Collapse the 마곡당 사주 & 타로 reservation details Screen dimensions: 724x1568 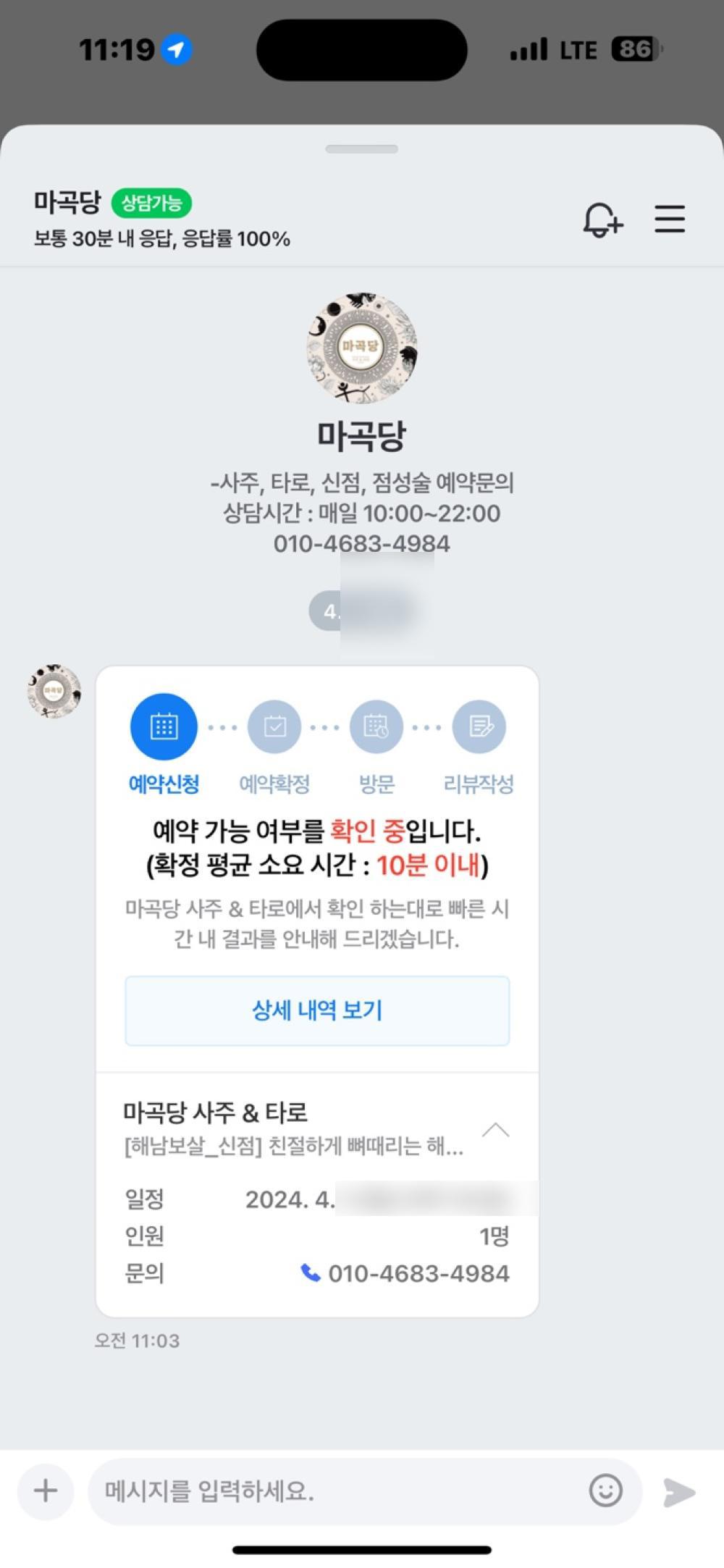click(496, 1131)
